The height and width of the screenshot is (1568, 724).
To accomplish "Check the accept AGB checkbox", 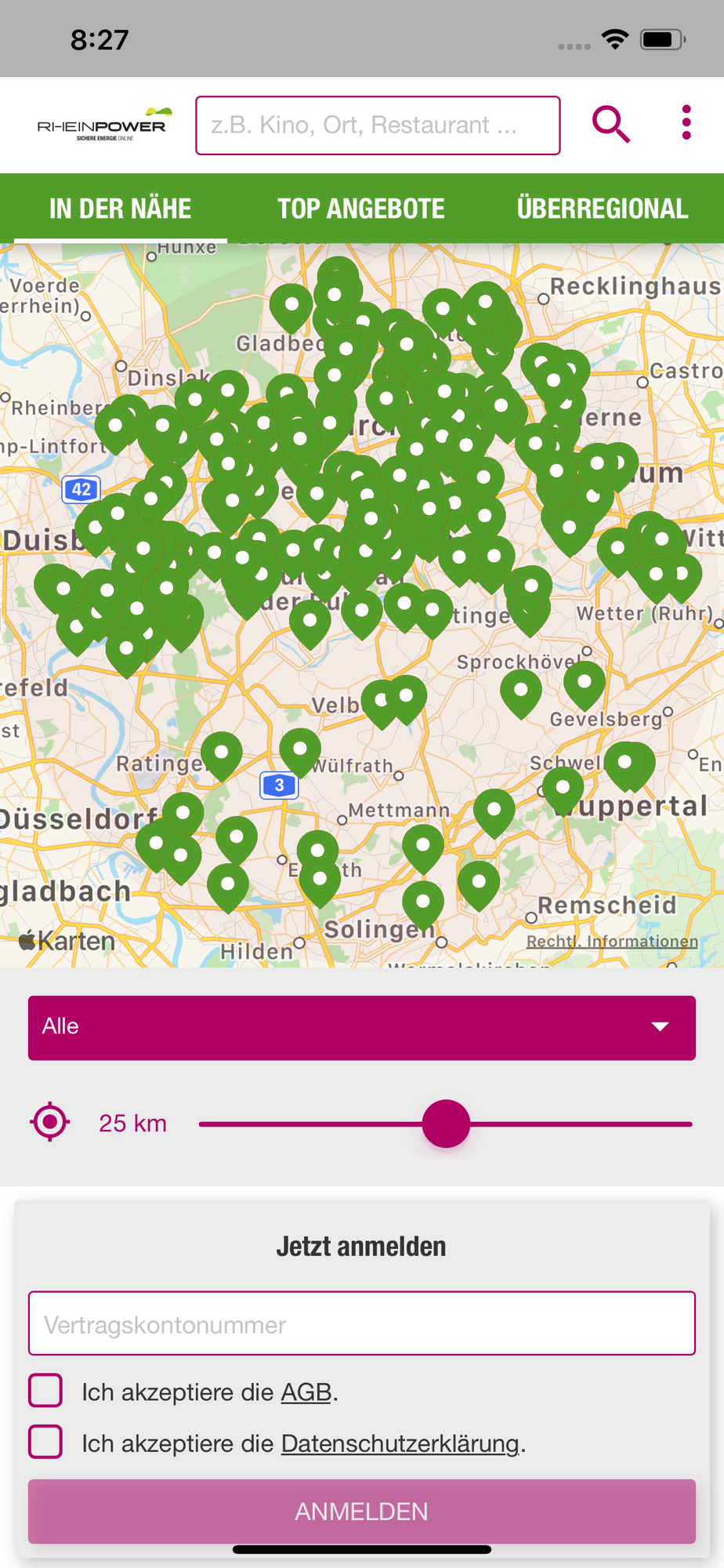I will click(45, 1390).
